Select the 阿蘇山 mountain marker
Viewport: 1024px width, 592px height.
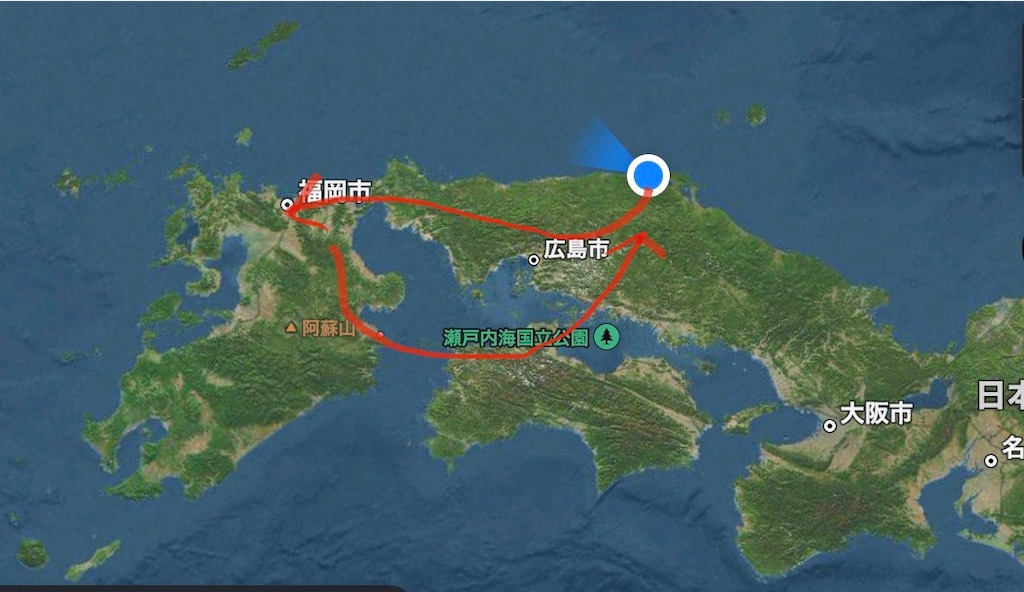point(291,327)
